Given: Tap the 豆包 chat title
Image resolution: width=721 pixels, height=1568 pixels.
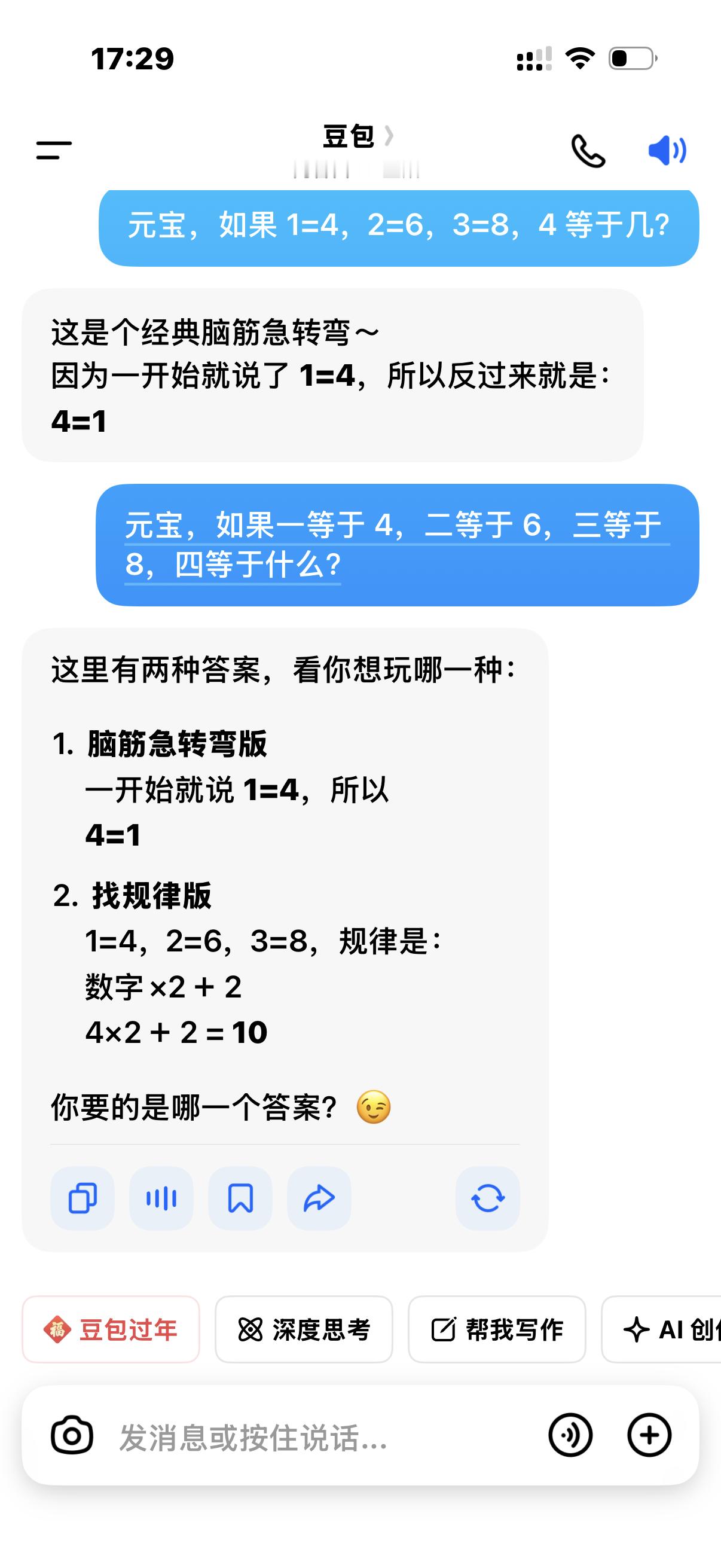Looking at the screenshot, I should 349,138.
